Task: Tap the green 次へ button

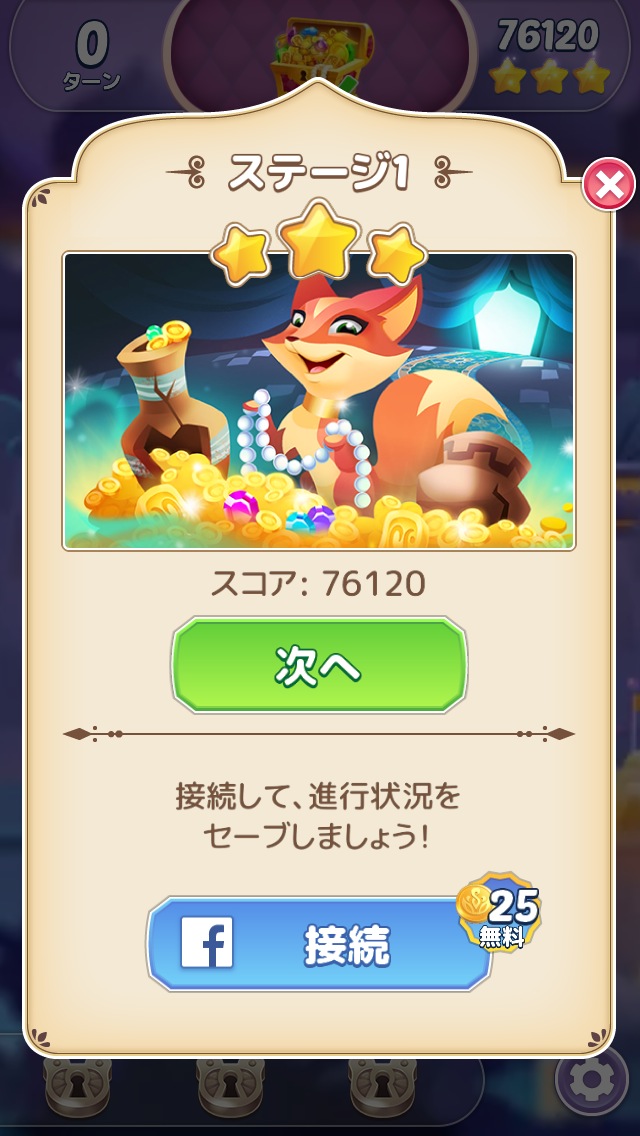Action: coord(319,665)
